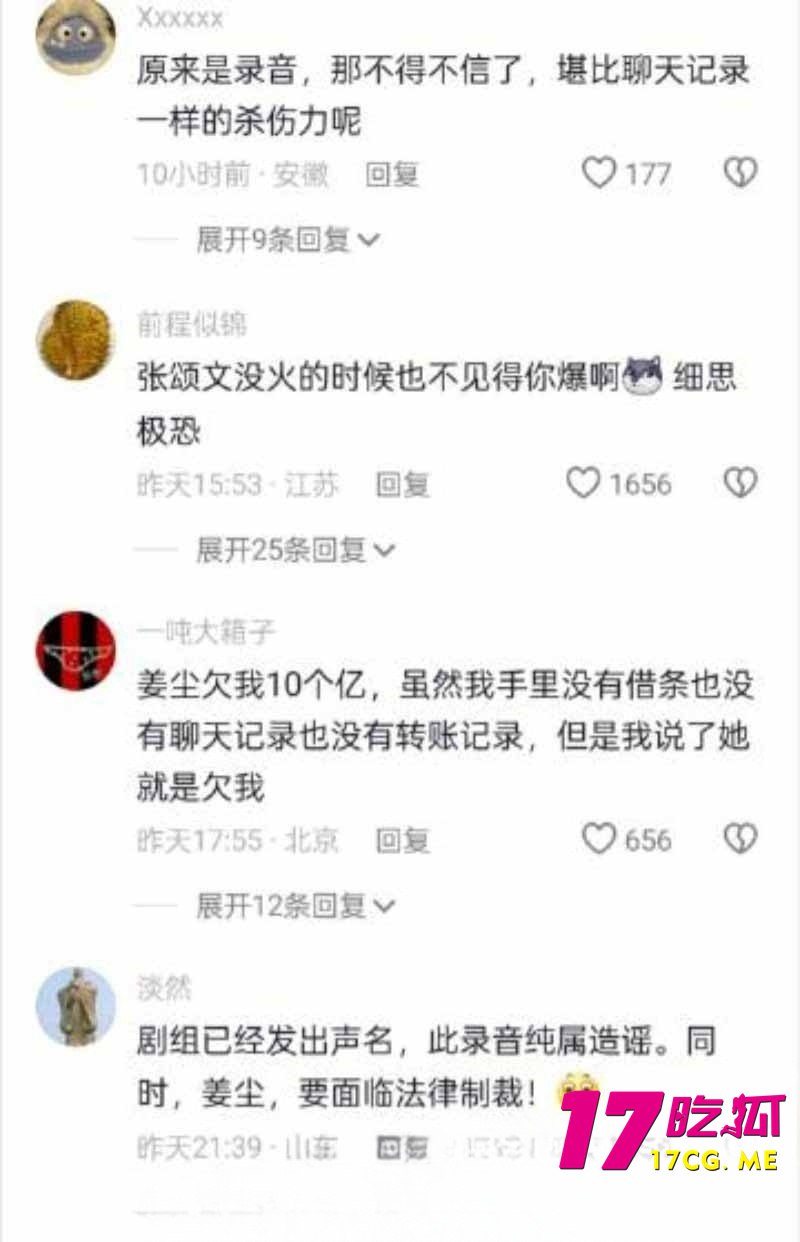Screen dimensions: 800x1242
Task: Like 一吨大箱子's comment
Action: click(599, 839)
